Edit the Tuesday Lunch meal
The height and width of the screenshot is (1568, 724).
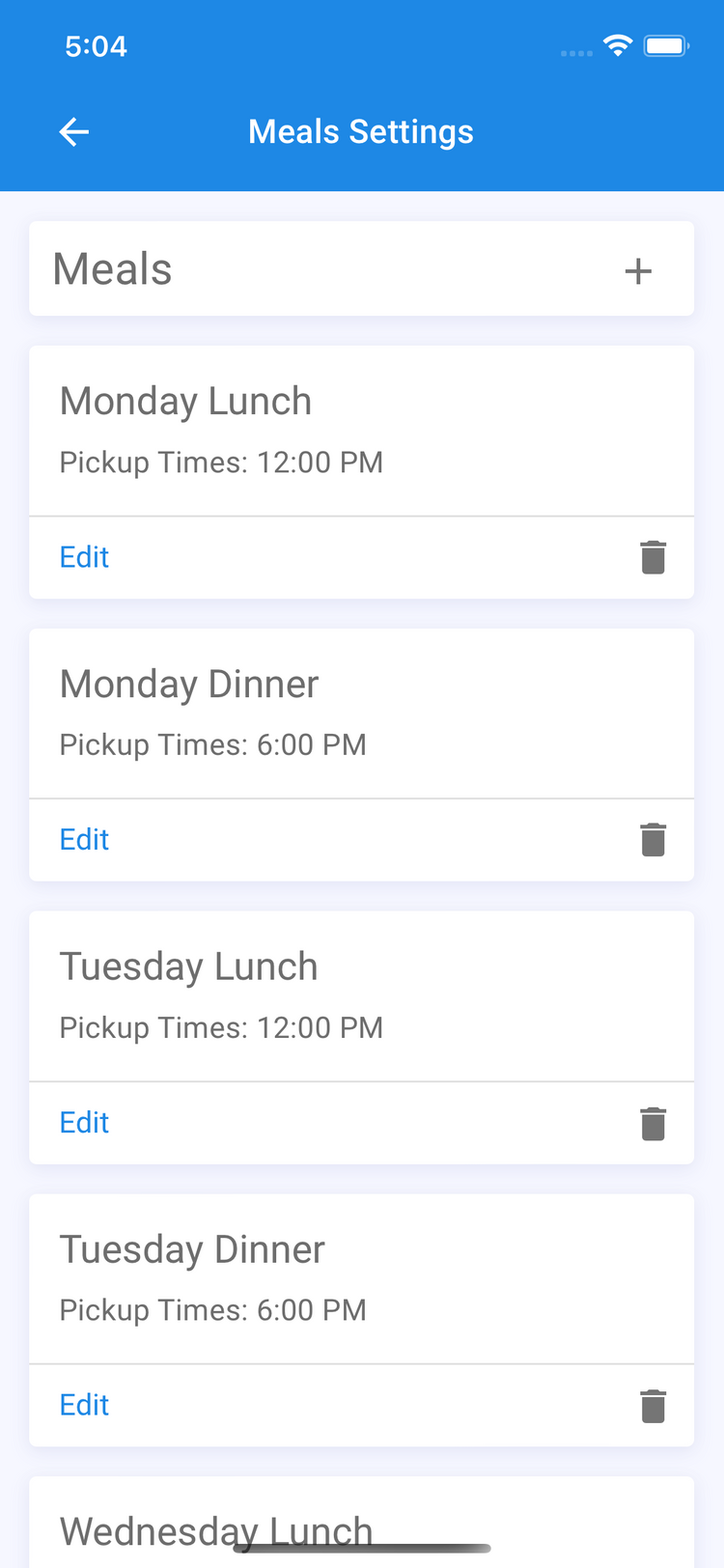coord(84,1123)
